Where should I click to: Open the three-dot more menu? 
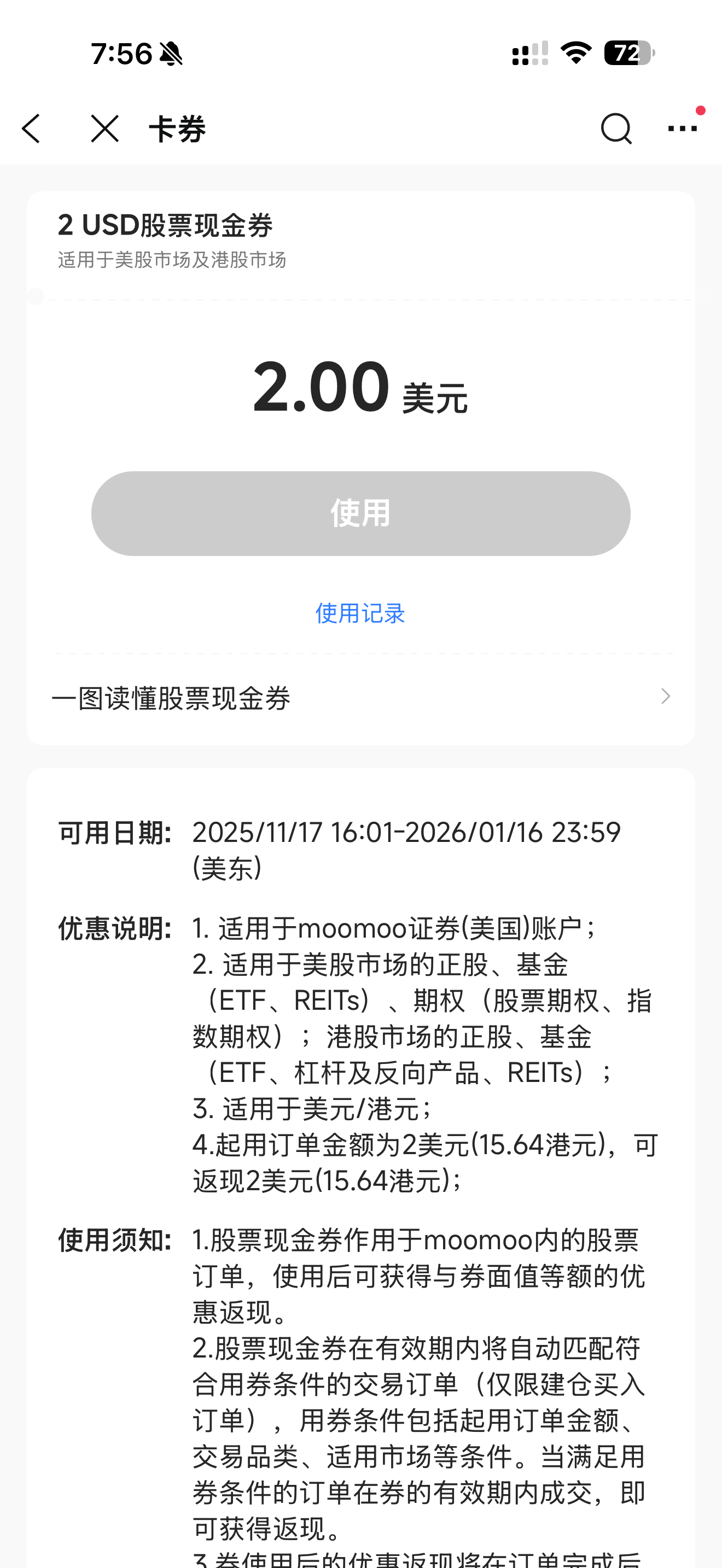[682, 128]
